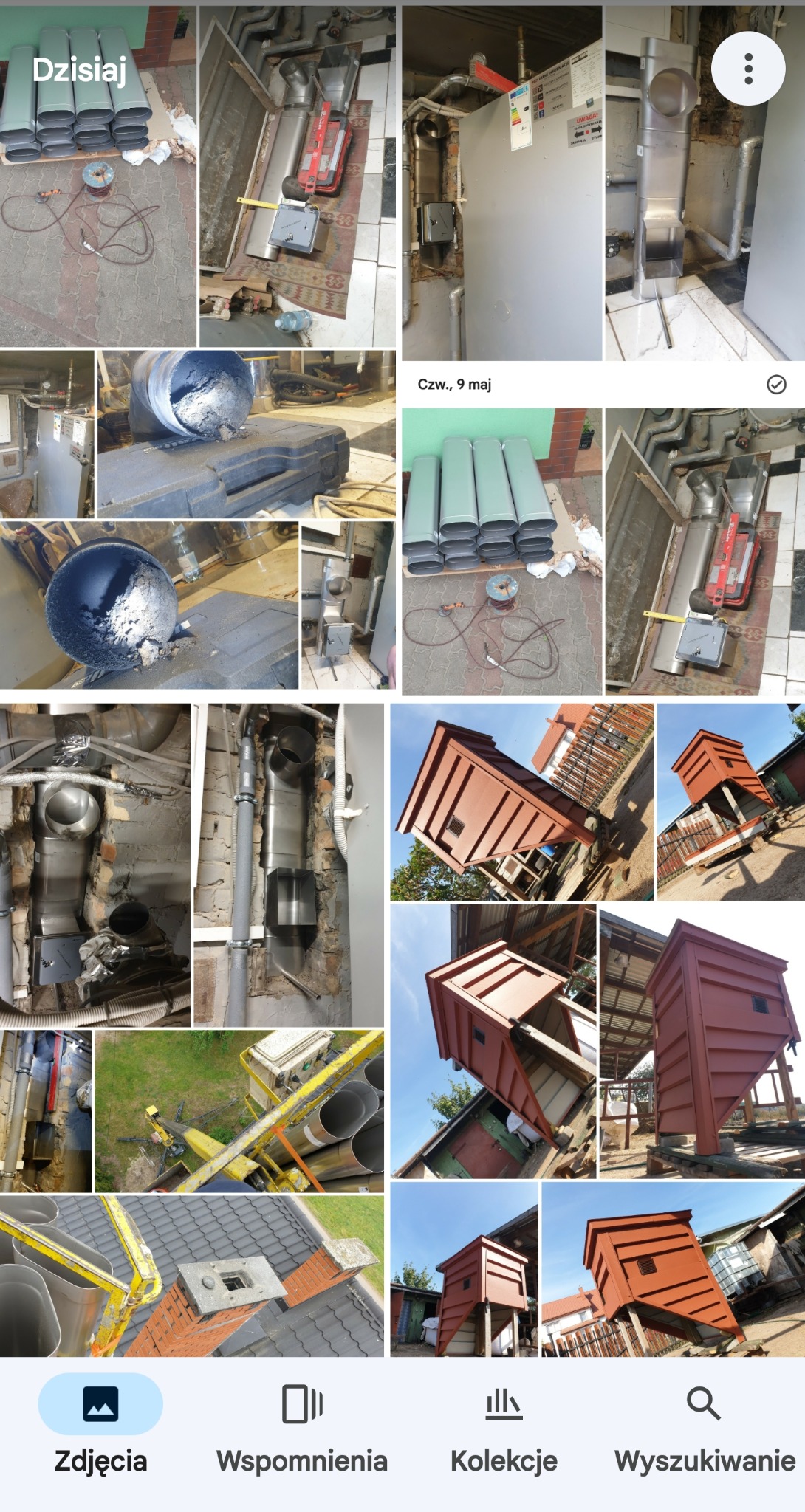Image resolution: width=805 pixels, height=1512 pixels.
Task: Open photo of yellow lift and steel pipes
Action: point(239,1110)
